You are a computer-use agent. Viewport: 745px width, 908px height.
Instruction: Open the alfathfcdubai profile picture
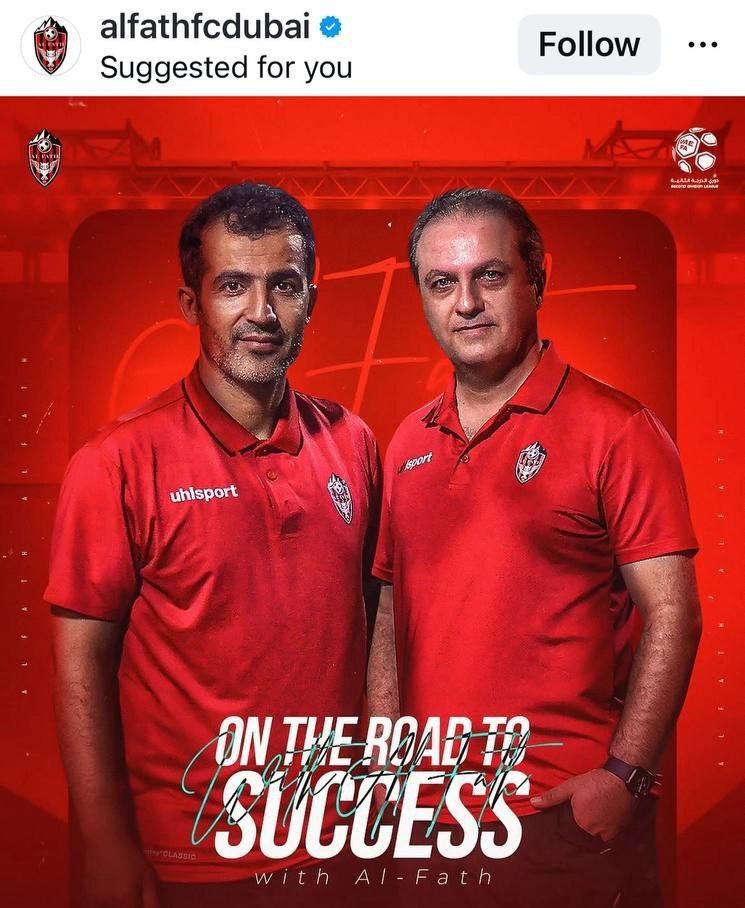(x=50, y=45)
